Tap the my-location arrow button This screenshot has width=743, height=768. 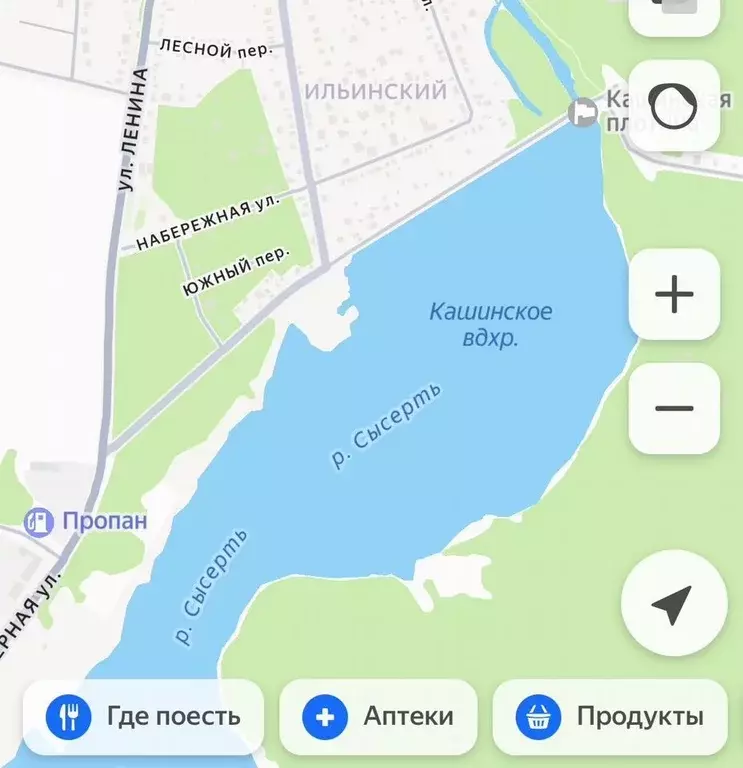[x=676, y=601]
